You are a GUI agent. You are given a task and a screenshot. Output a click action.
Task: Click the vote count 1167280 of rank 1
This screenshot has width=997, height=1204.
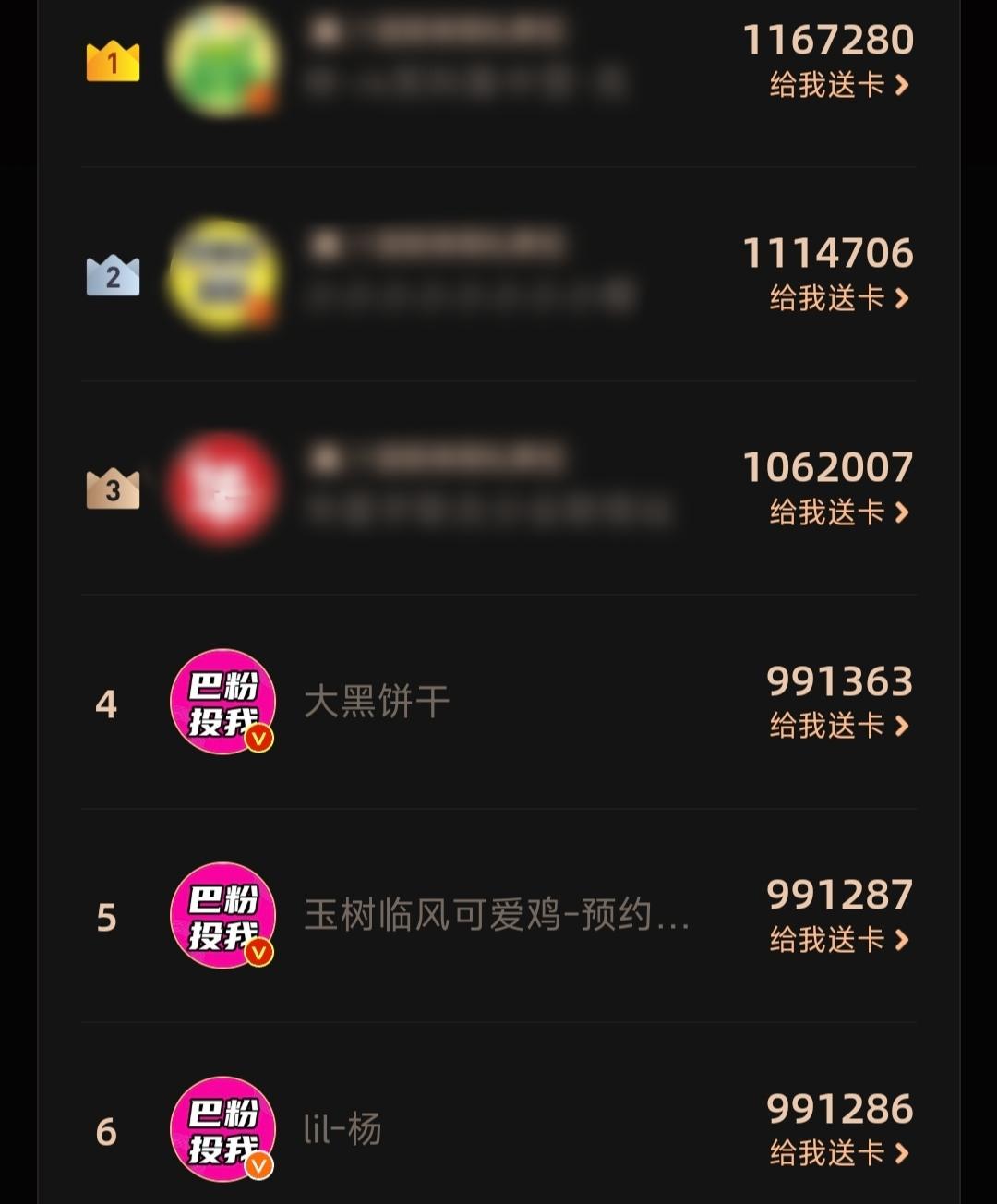pos(826,39)
